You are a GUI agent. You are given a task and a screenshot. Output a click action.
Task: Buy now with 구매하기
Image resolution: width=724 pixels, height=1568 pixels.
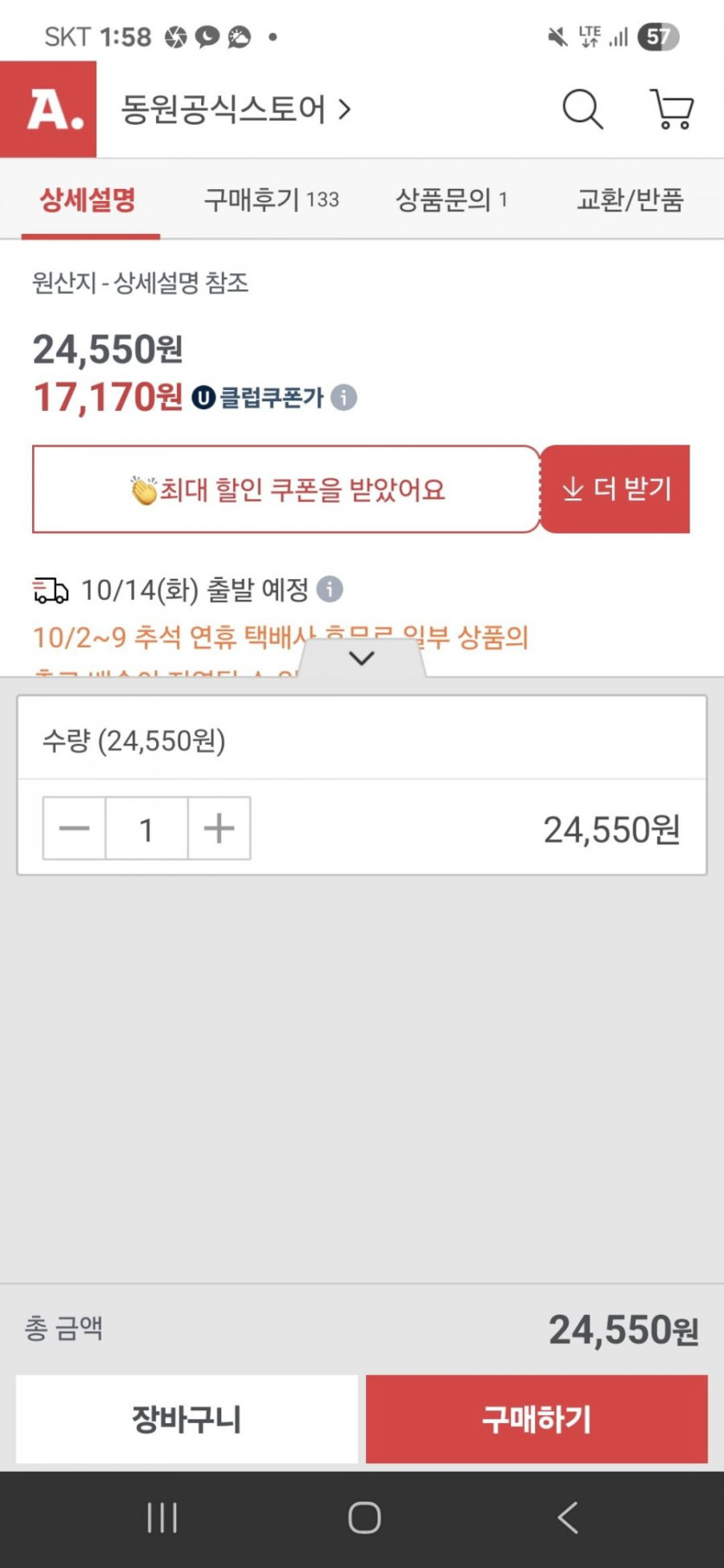537,1419
